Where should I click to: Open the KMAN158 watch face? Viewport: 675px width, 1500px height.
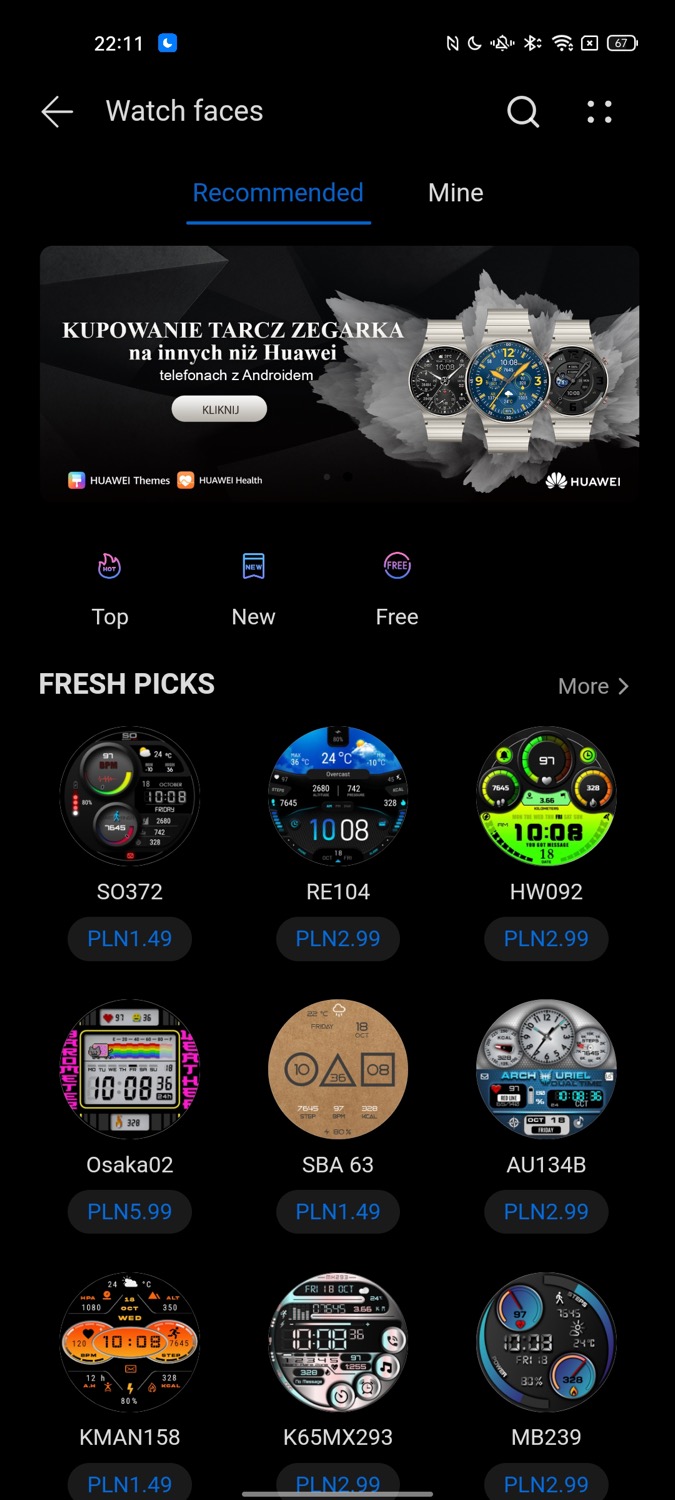[x=130, y=1342]
